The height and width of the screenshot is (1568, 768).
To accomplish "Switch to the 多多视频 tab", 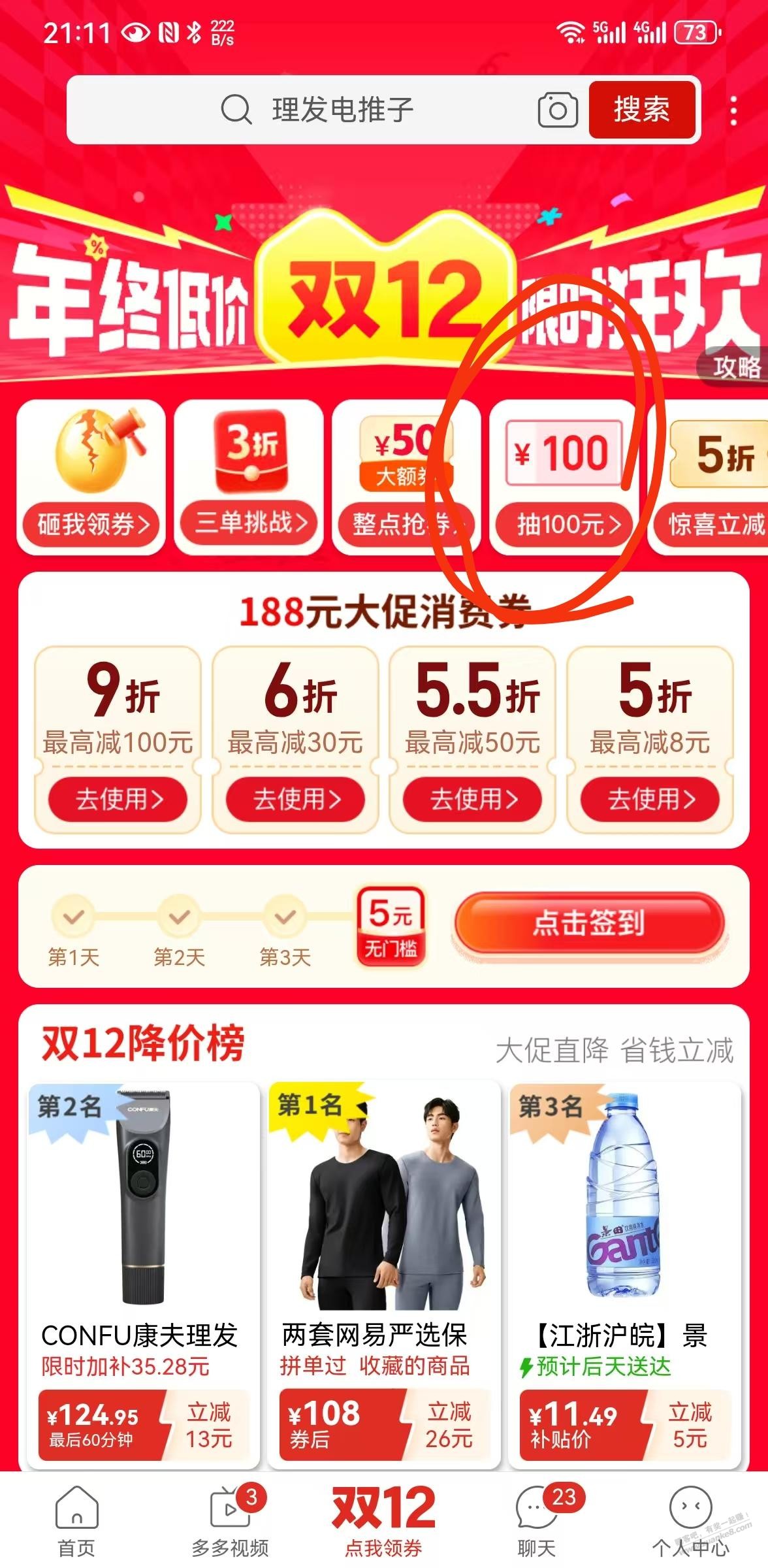I will tap(230, 1519).
